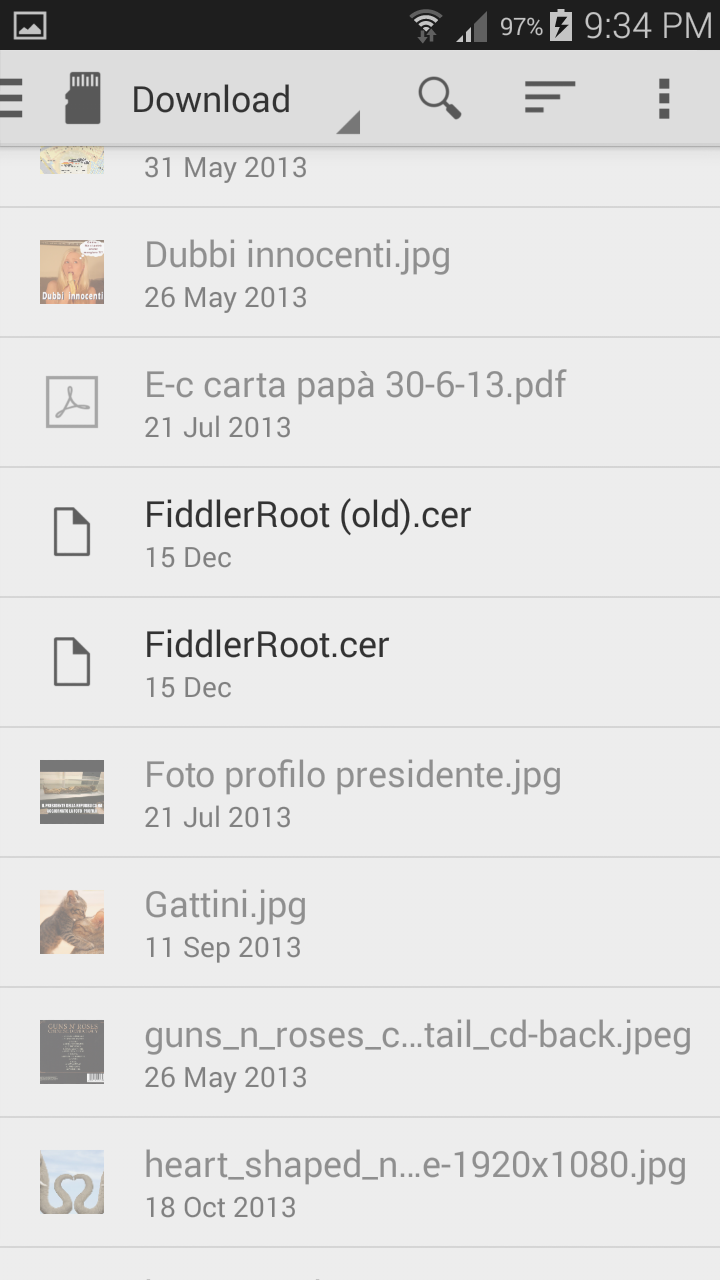This screenshot has width=720, height=1280.
Task: Open Foto profilo presidente.jpg
Action: pos(360,792)
